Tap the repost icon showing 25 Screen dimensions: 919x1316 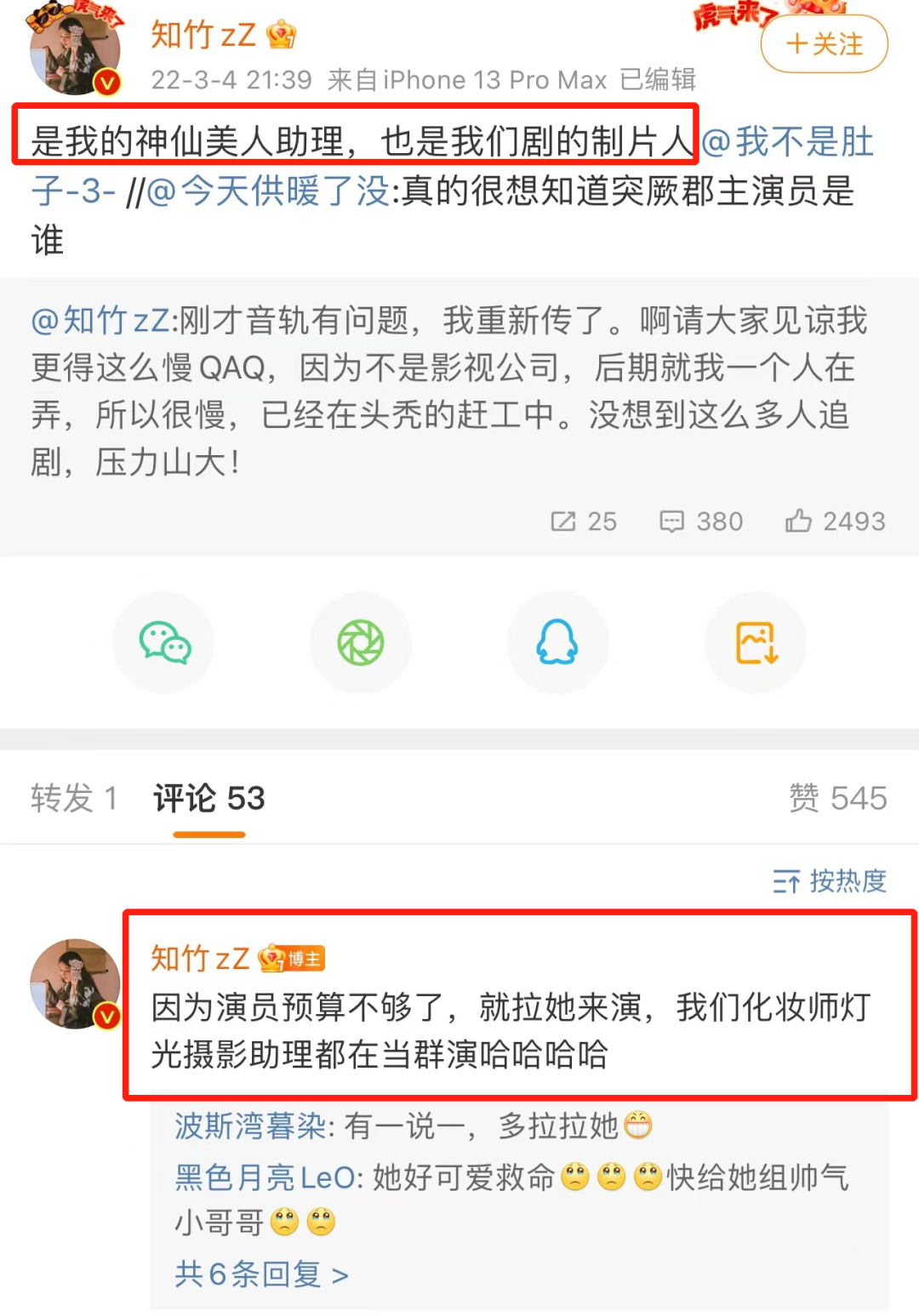[x=584, y=521]
